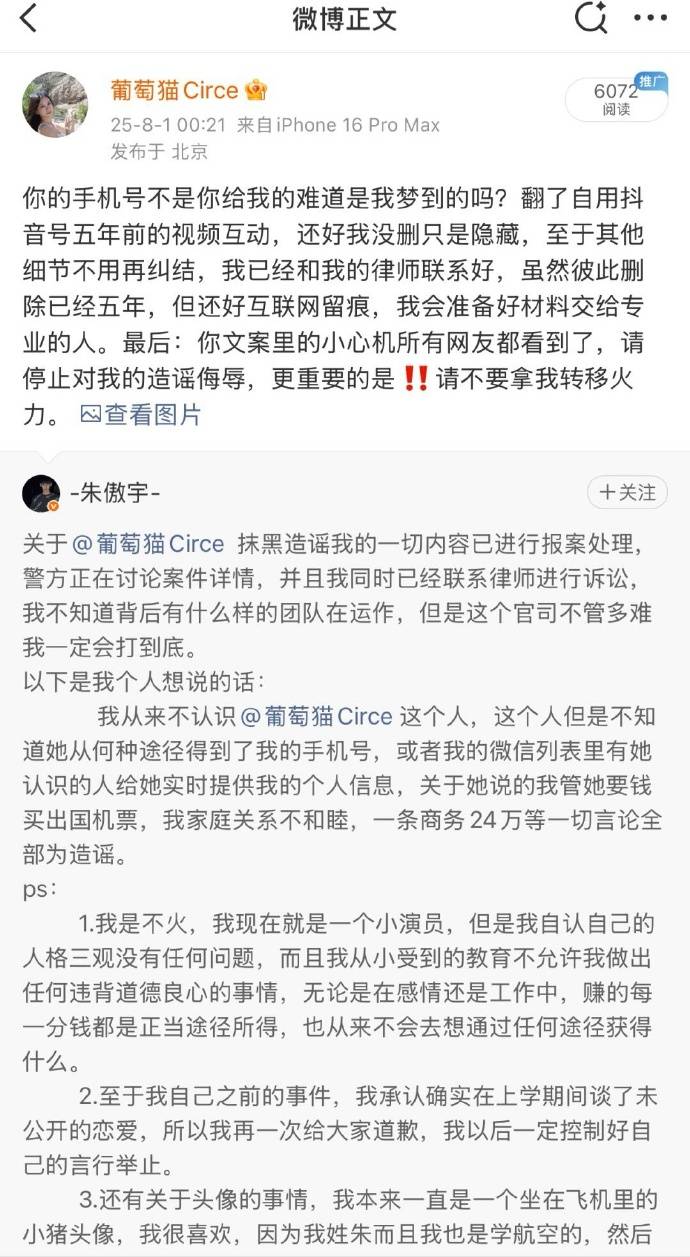
Task: Open the 6072 阅读 promotion badge
Action: [616, 99]
